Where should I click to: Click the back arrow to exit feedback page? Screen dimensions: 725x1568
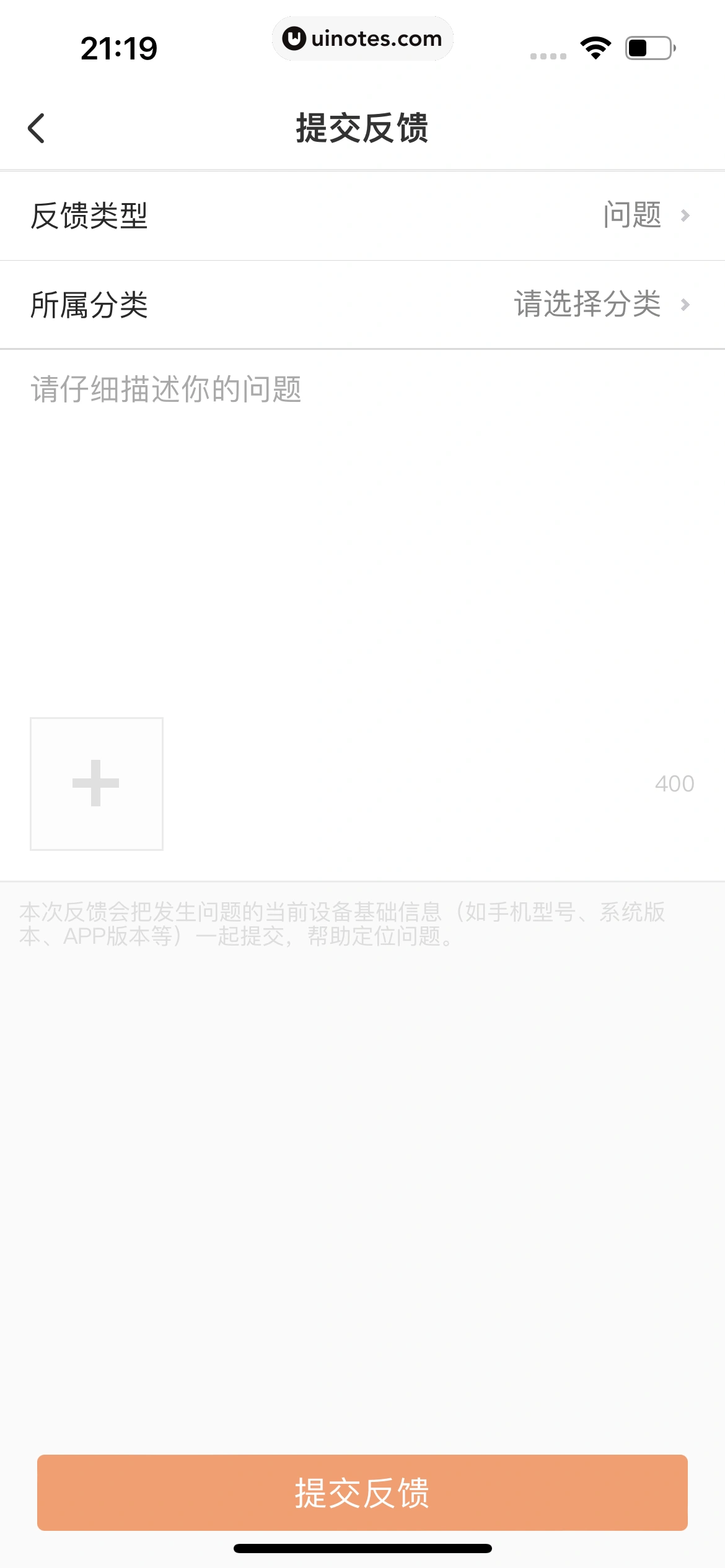coord(36,127)
